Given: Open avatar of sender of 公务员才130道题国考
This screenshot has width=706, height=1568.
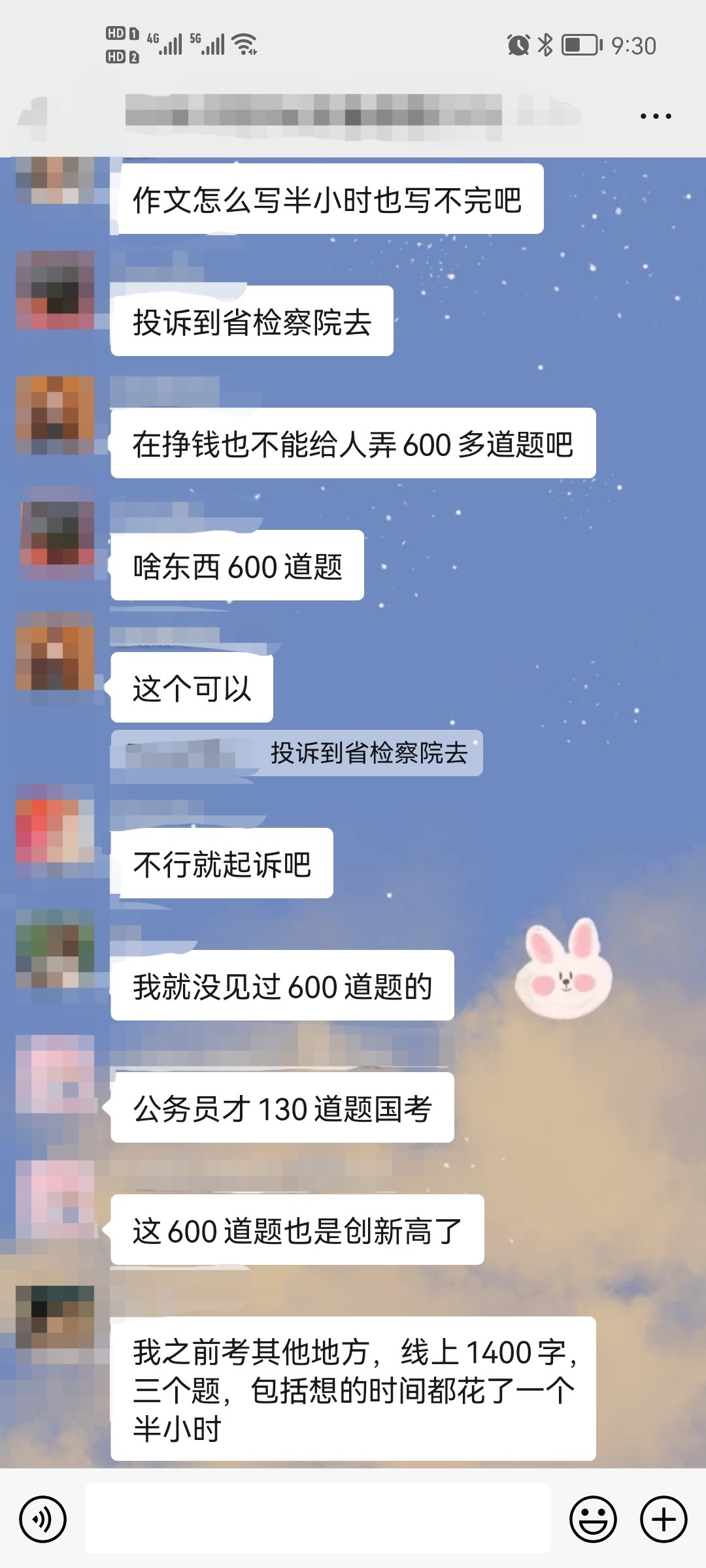Looking at the screenshot, I should [55, 1074].
